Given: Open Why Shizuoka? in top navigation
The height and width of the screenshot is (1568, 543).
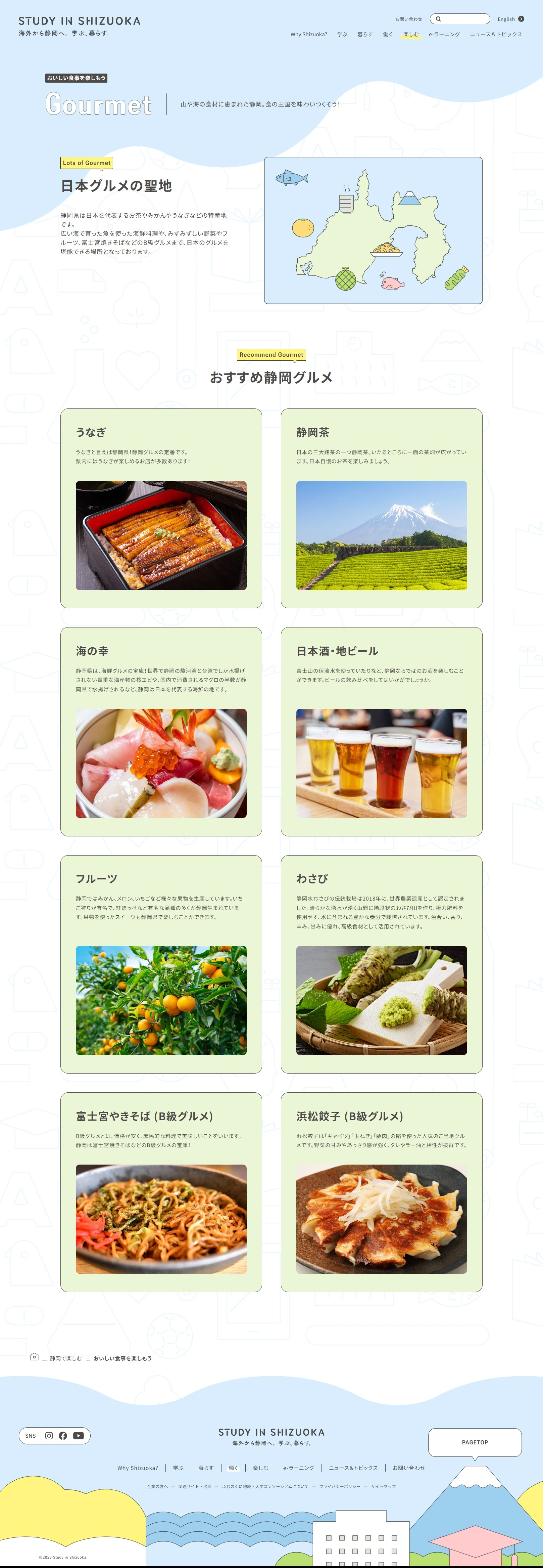Looking at the screenshot, I should click(308, 35).
